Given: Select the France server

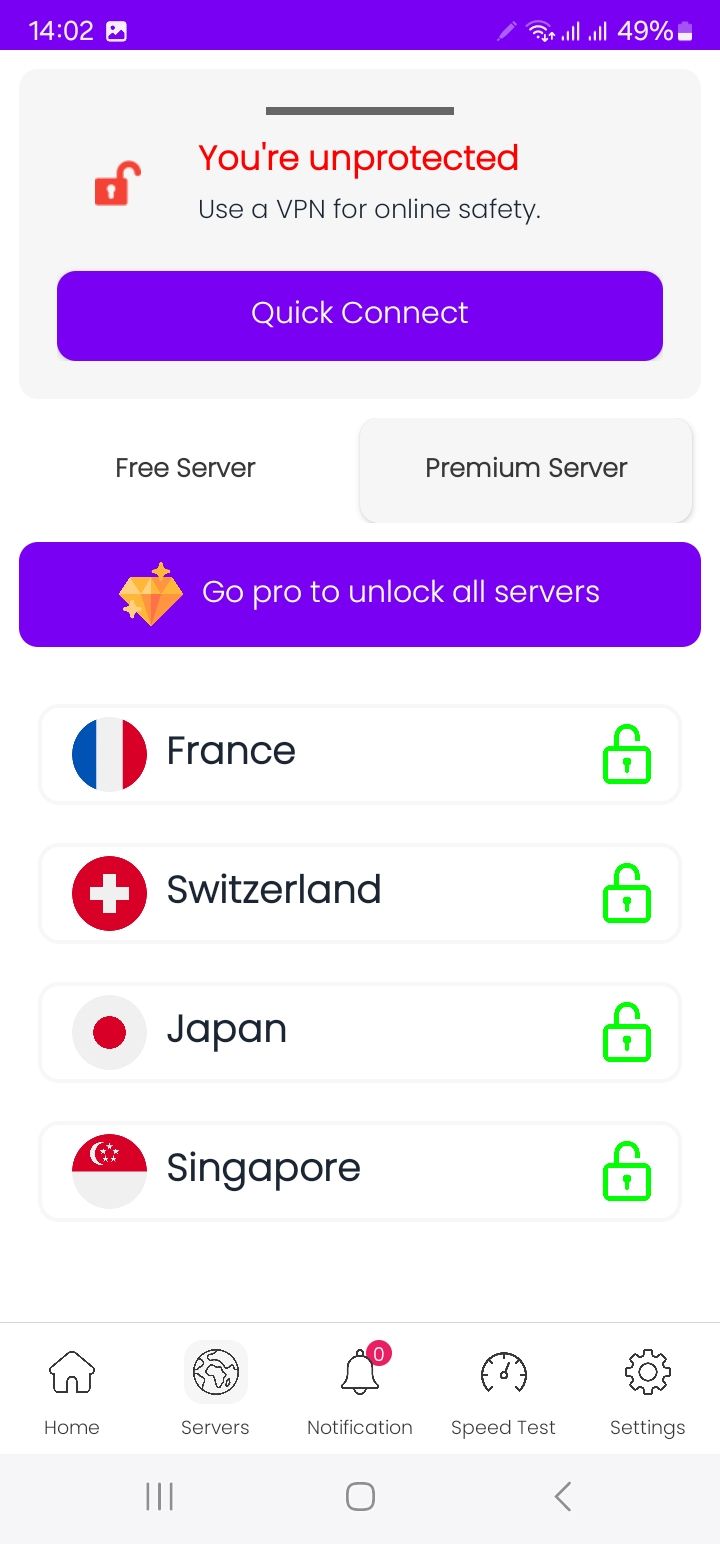Looking at the screenshot, I should (360, 754).
